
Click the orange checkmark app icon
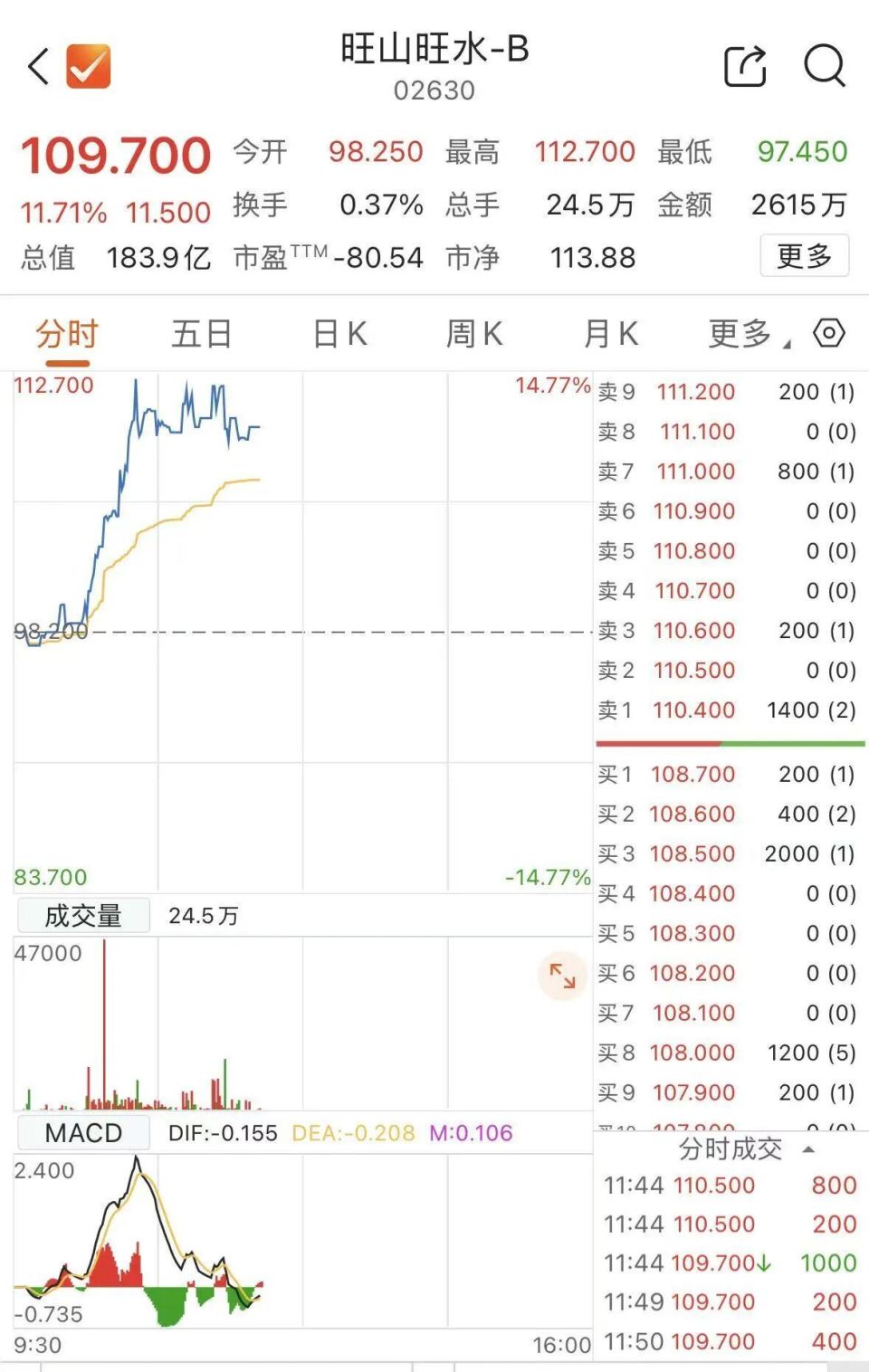tap(86, 64)
